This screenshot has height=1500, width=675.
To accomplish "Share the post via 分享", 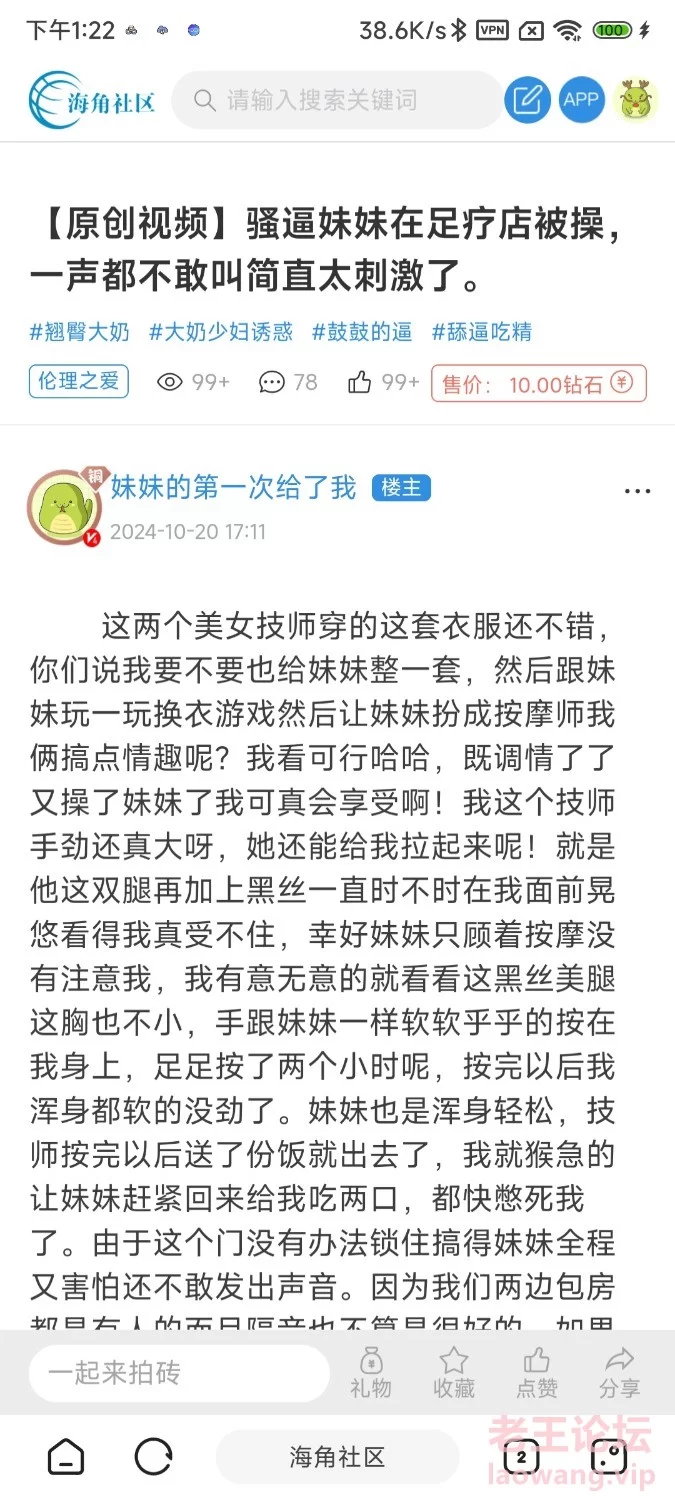I will pos(620,1373).
